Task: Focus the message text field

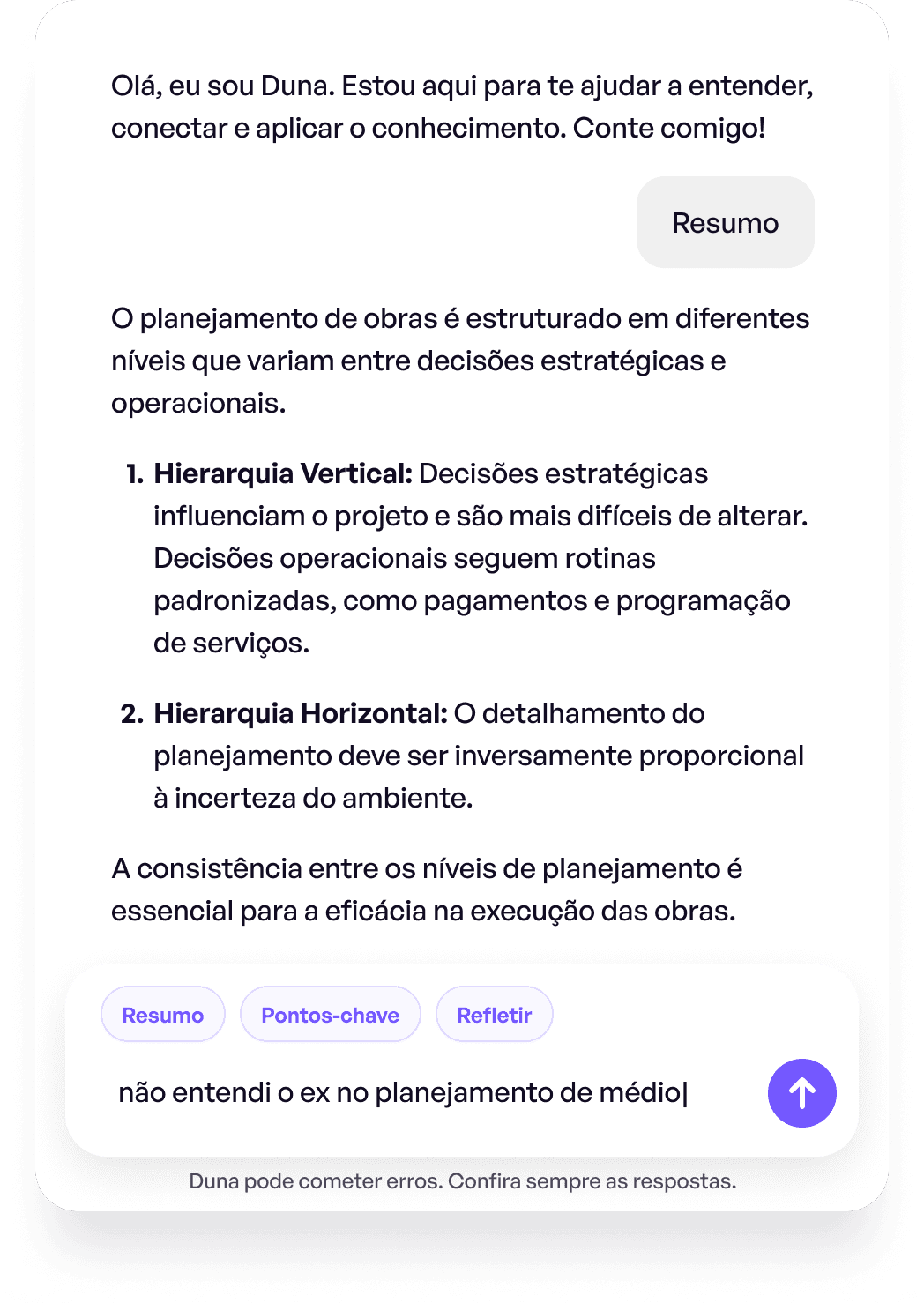Action: 432,1093
